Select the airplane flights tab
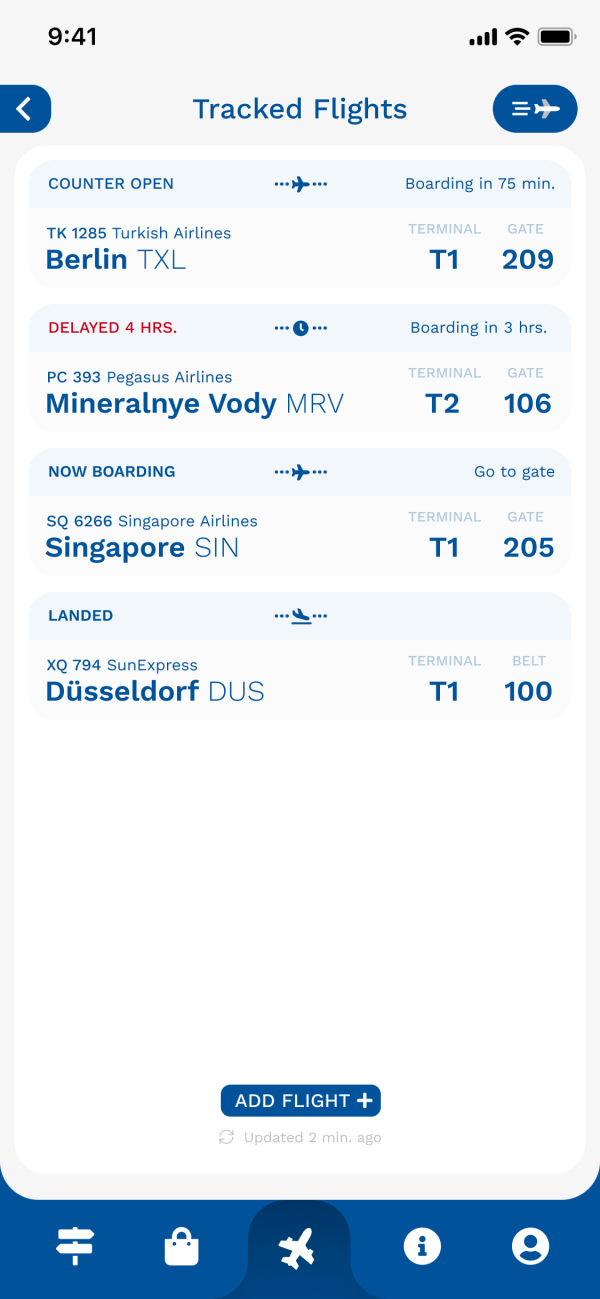Viewport: 600px width, 1299px height. (298, 1248)
